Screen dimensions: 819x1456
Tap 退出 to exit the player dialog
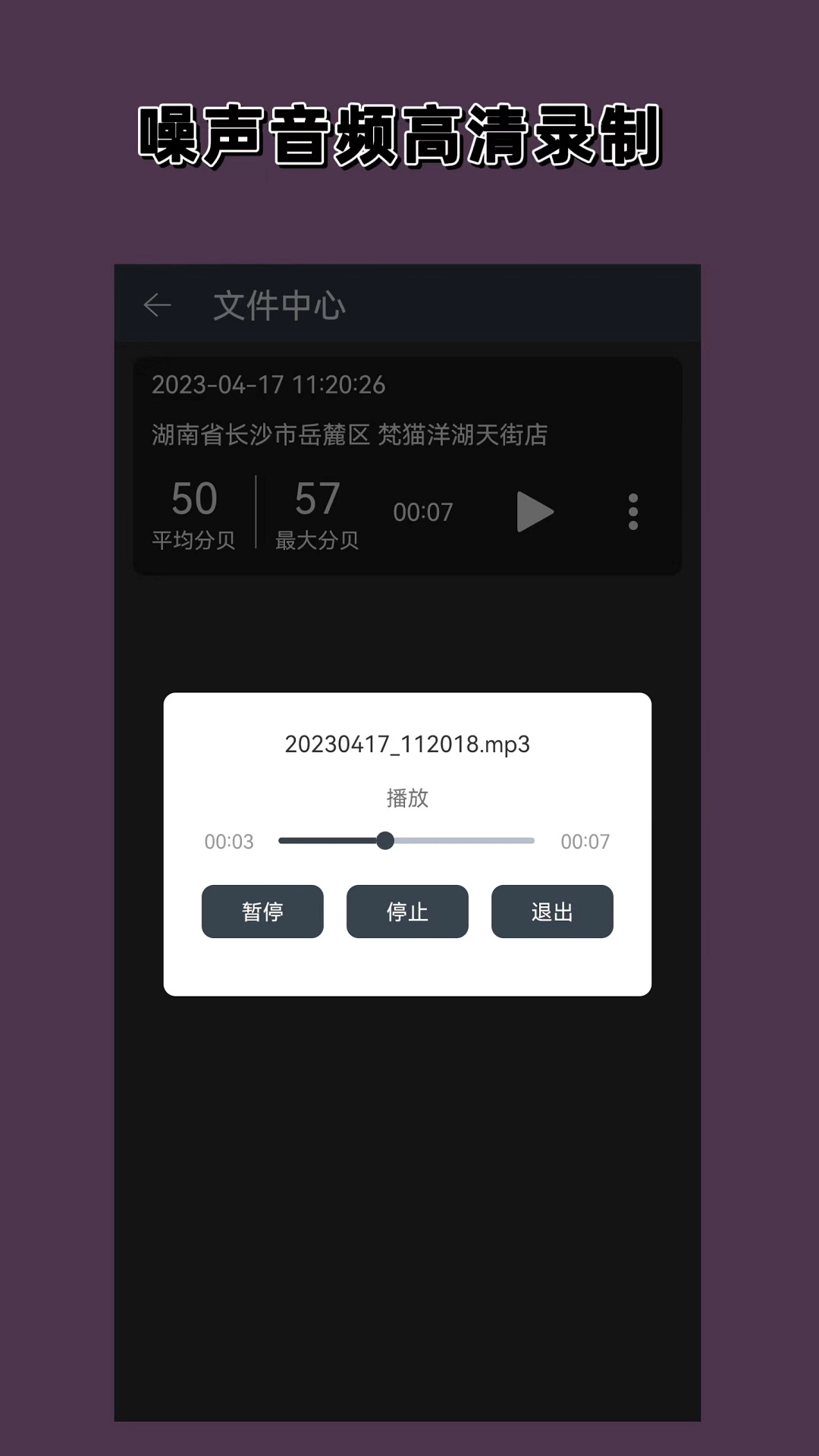552,912
